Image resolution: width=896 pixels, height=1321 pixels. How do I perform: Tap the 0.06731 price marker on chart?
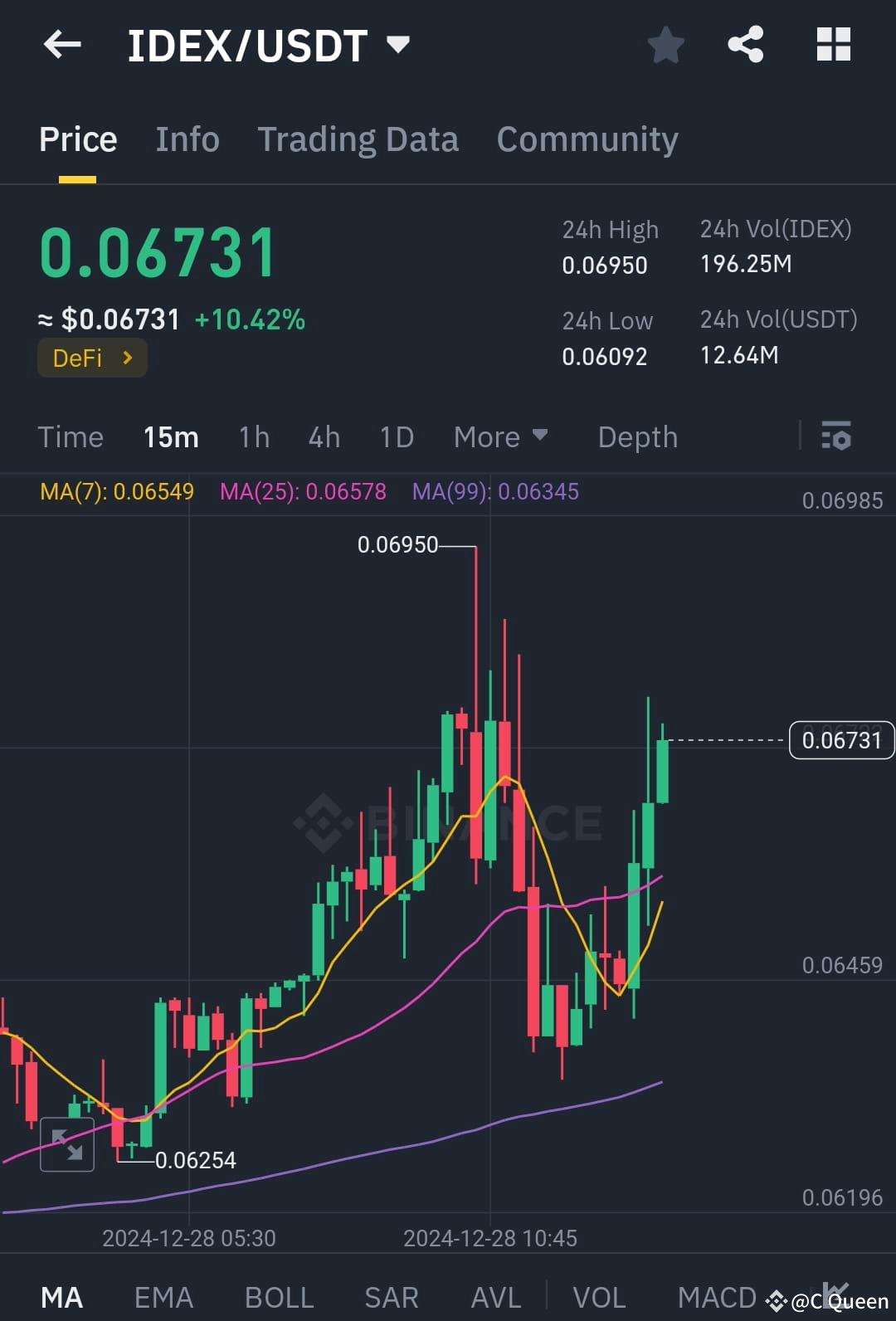pos(842,740)
